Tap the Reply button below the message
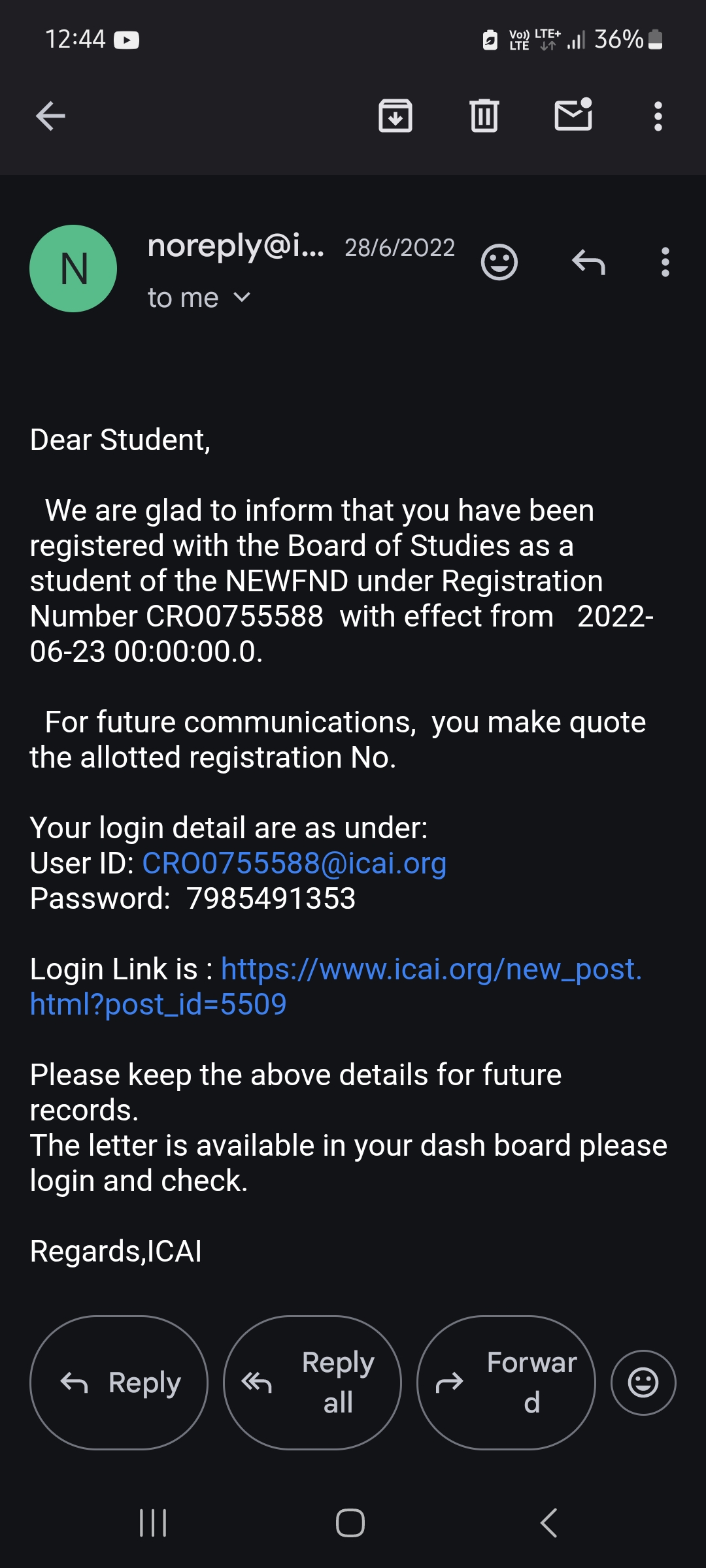 [119, 1382]
